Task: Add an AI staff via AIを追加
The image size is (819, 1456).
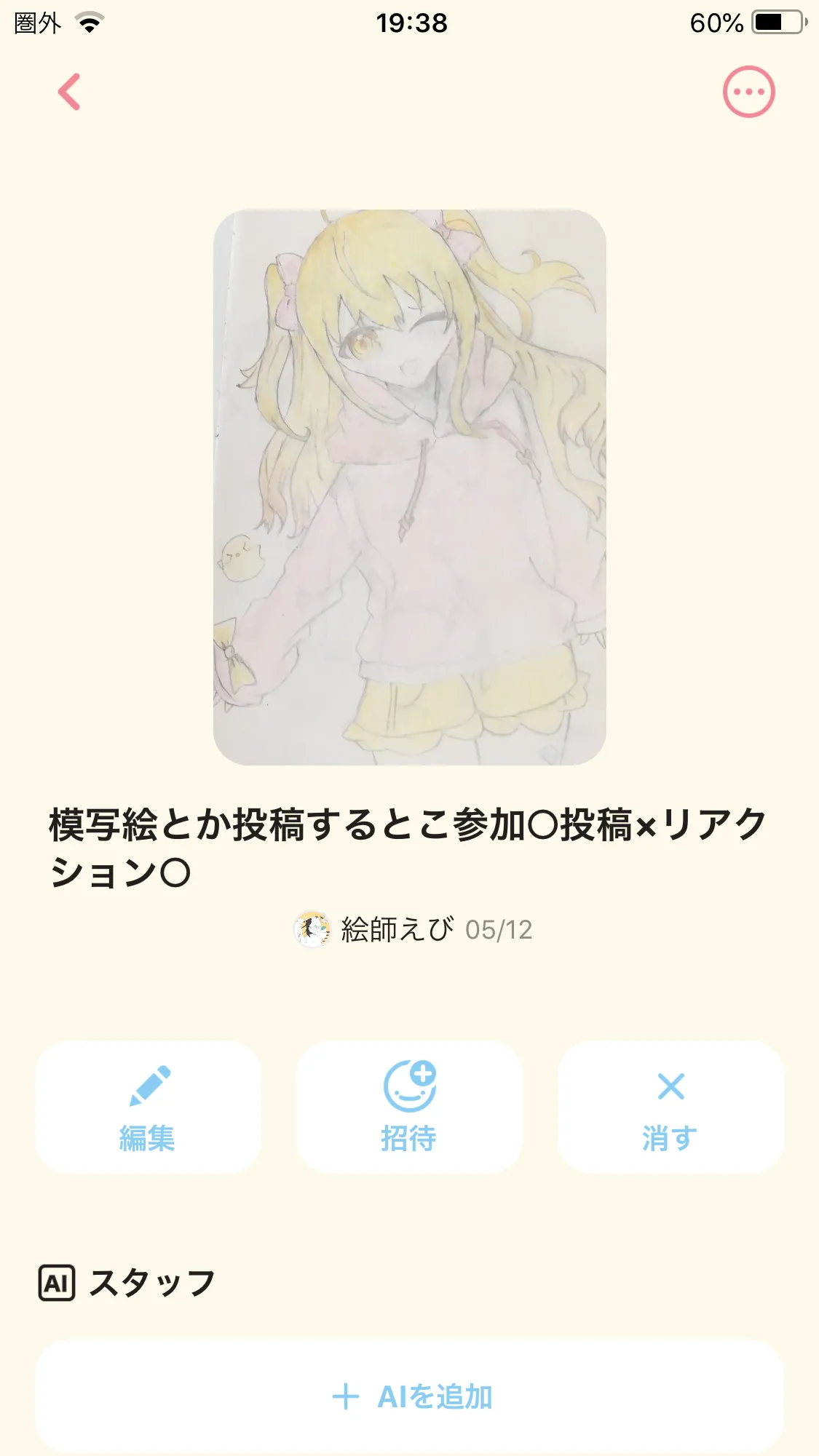Action: coord(410,1396)
